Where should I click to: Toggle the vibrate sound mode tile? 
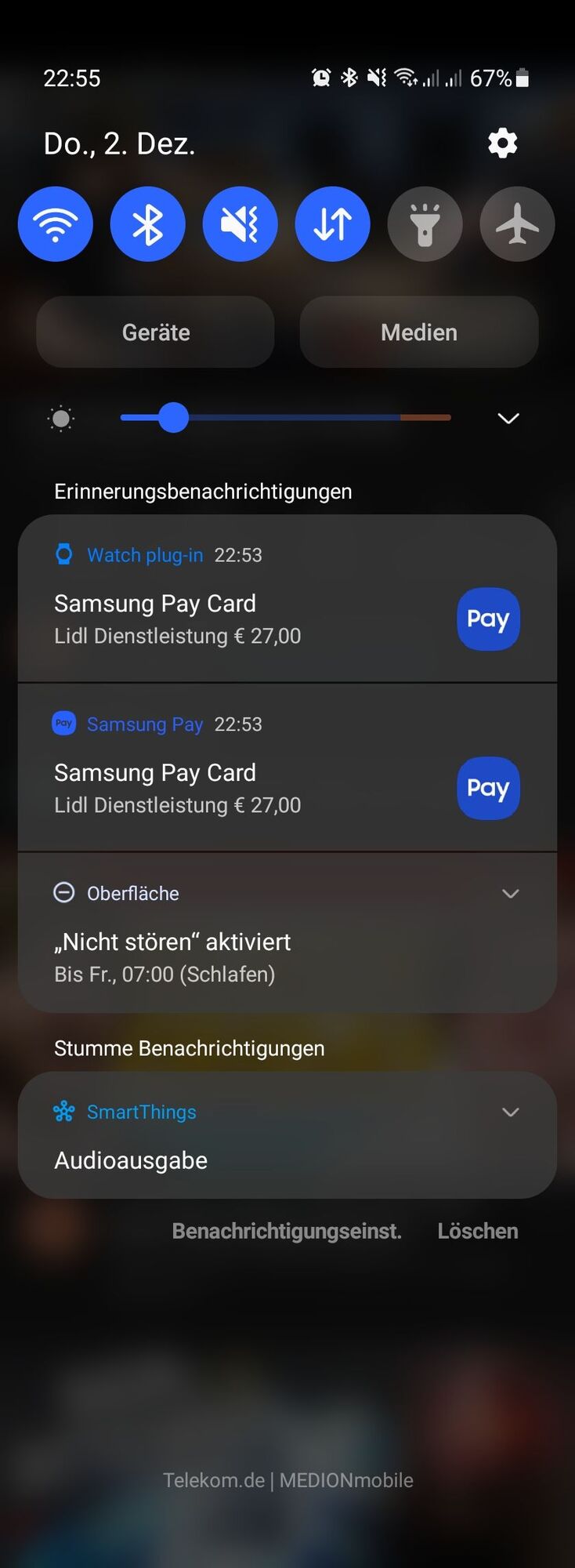[x=240, y=224]
